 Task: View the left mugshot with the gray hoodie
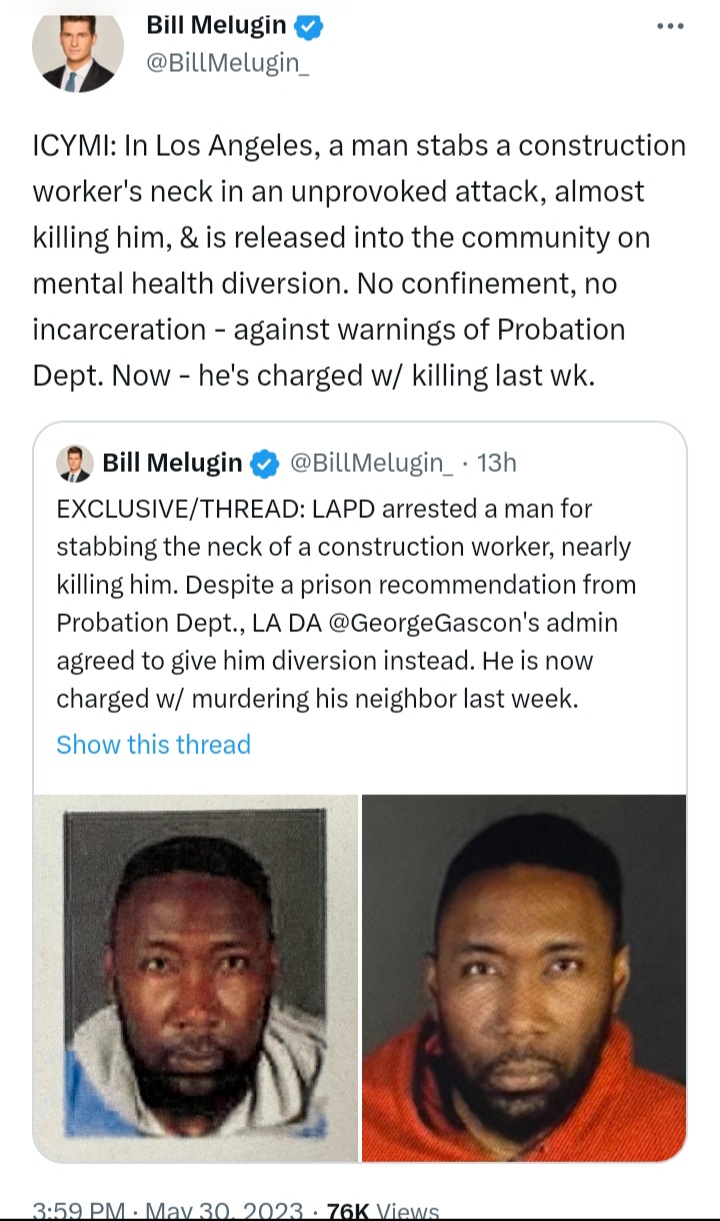196,977
